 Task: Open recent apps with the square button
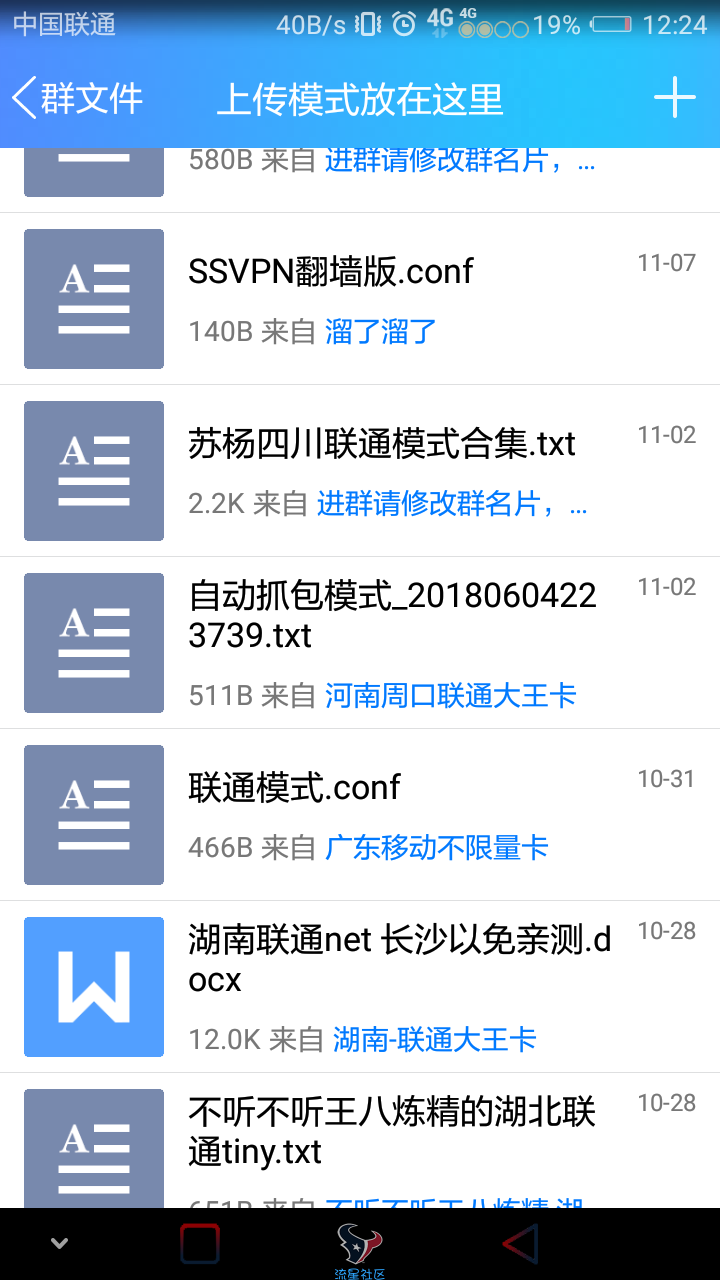[200, 1243]
